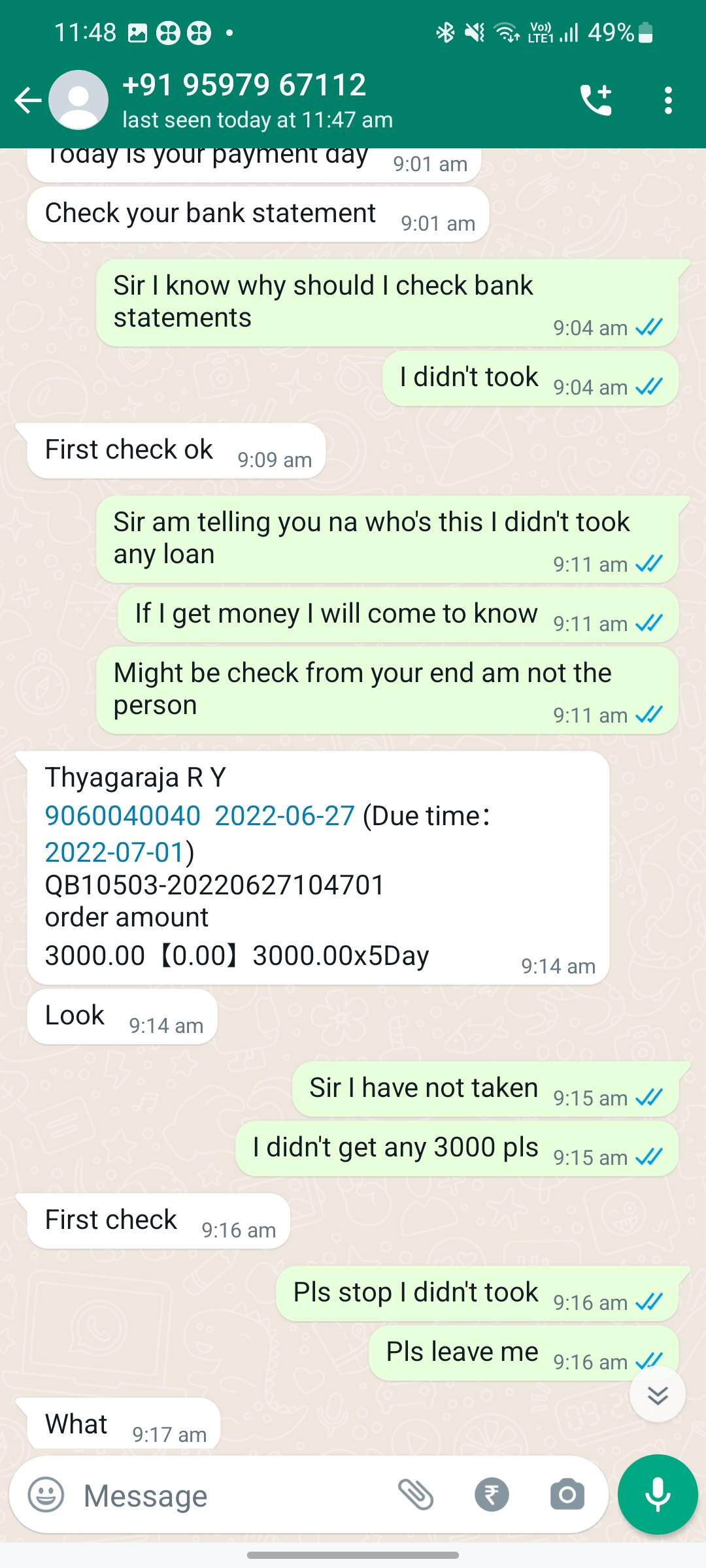Focus the Message text field

[x=229, y=1495]
